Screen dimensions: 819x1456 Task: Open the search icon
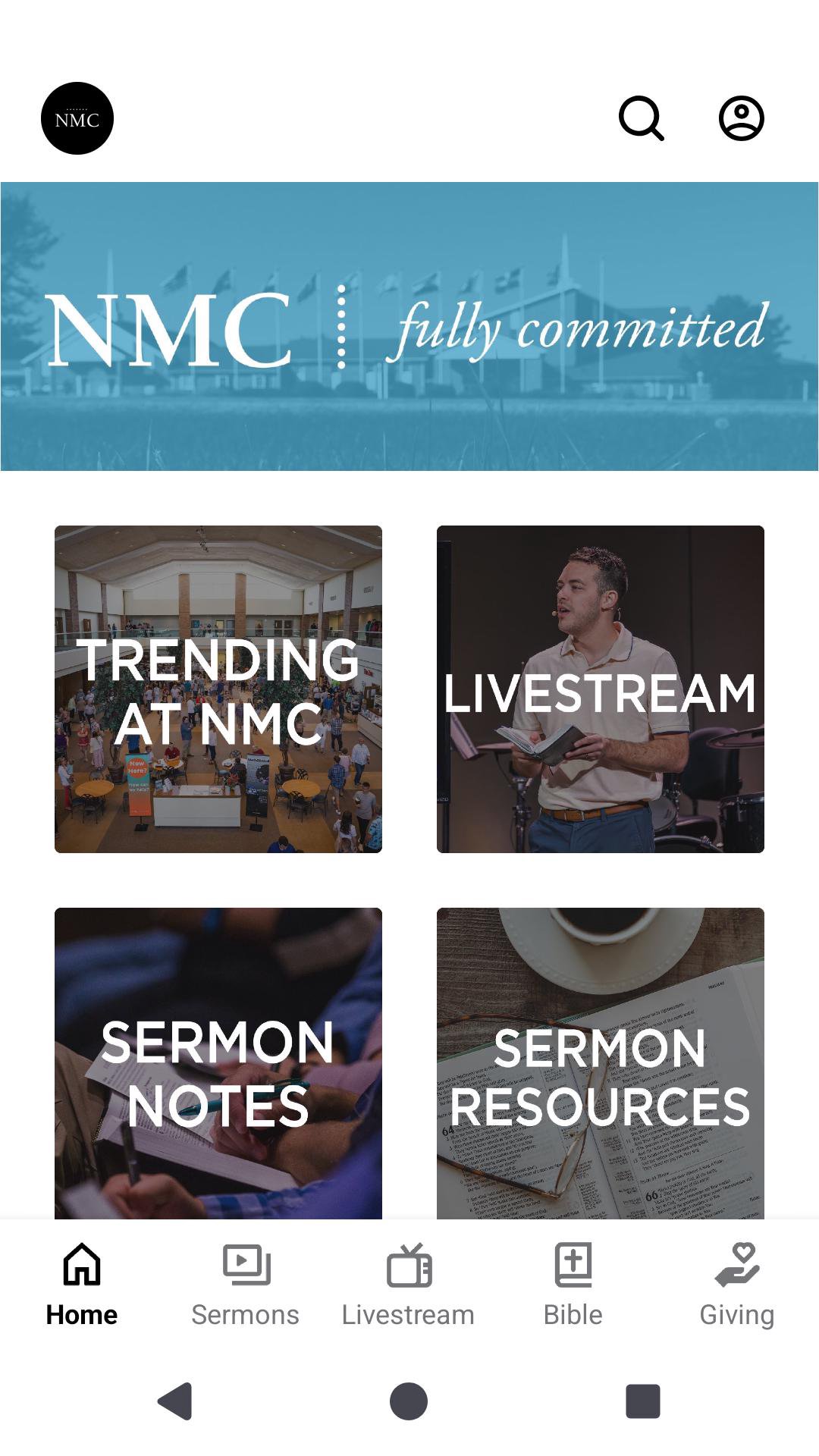coord(642,118)
